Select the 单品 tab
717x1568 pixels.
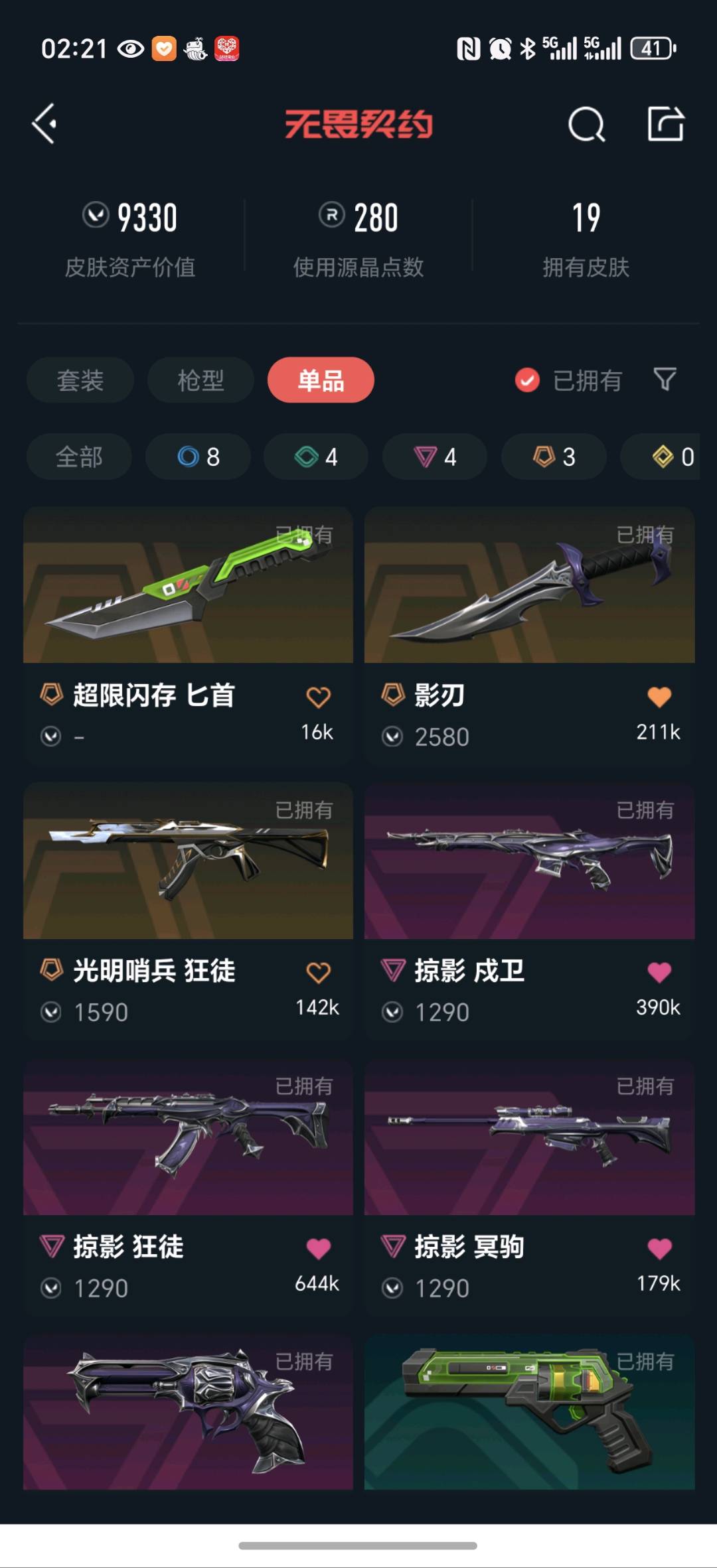tap(321, 380)
